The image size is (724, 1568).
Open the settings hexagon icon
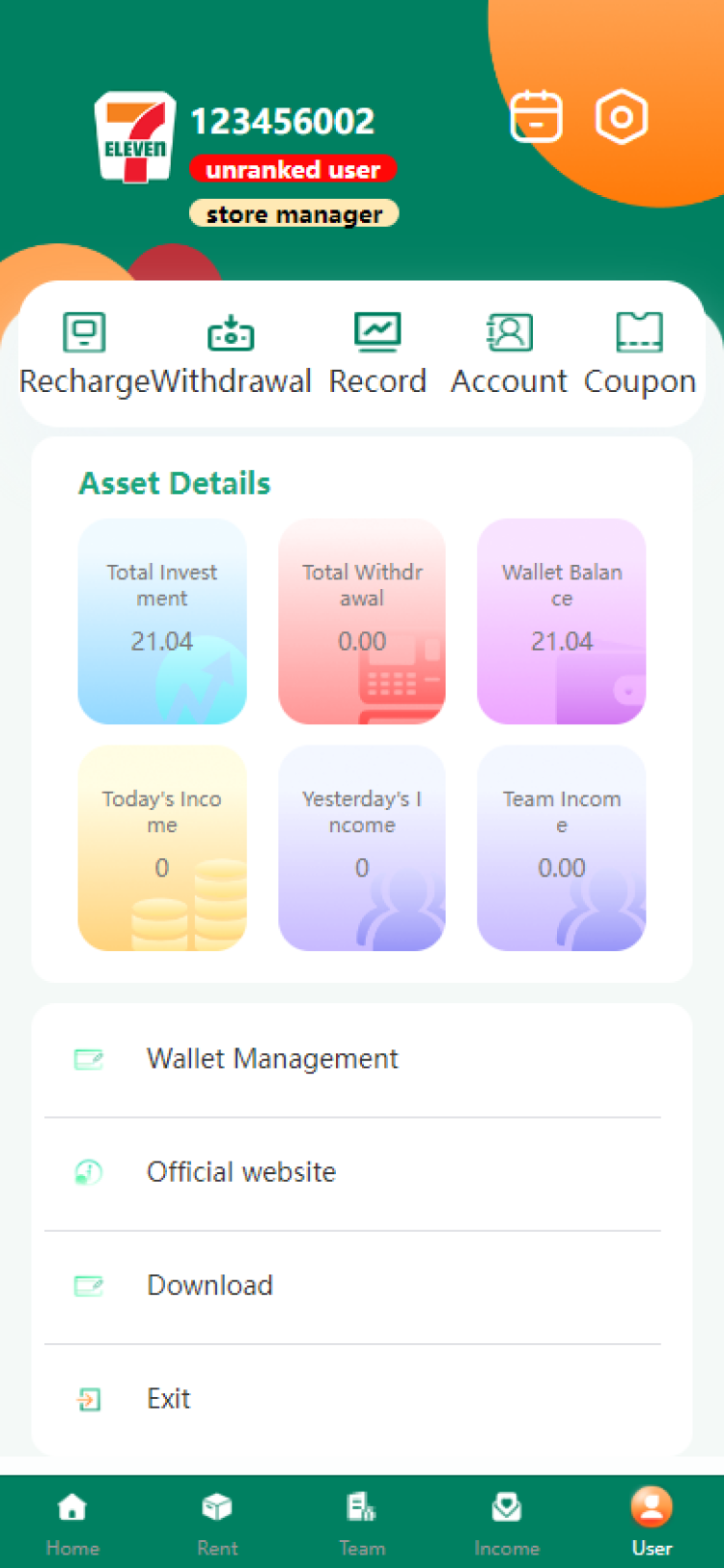pyautogui.click(x=621, y=117)
